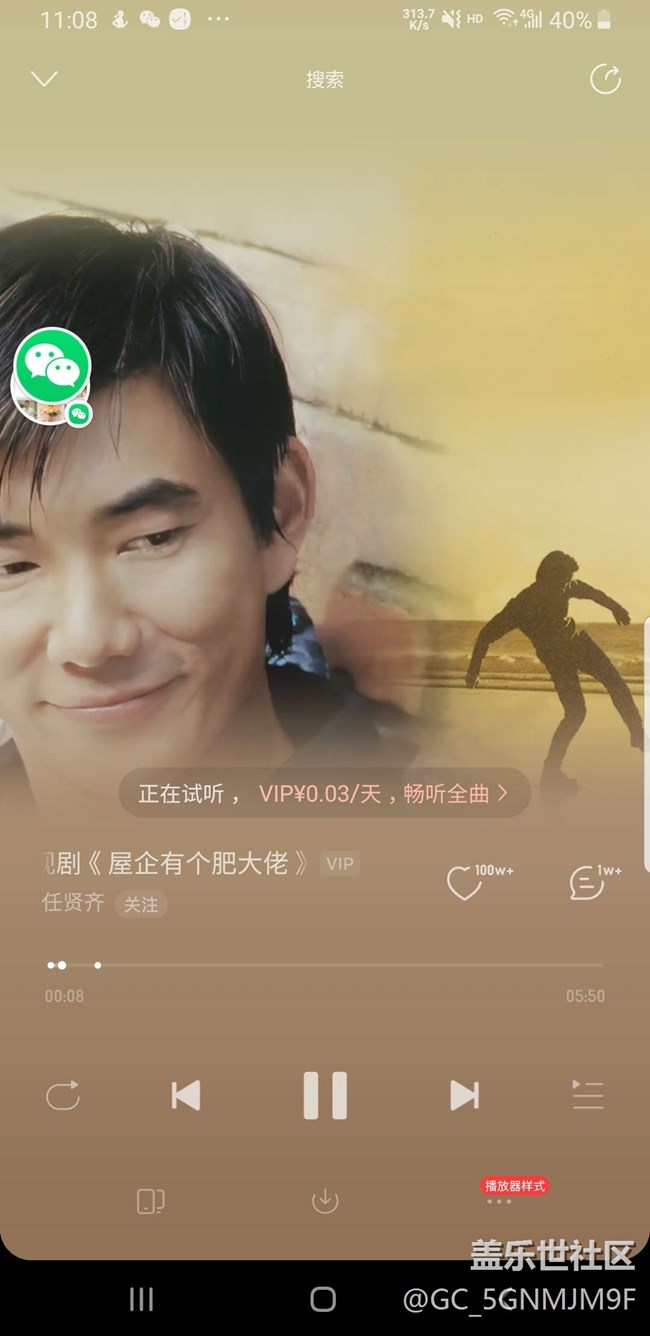Skip to the previous track

click(x=186, y=1096)
